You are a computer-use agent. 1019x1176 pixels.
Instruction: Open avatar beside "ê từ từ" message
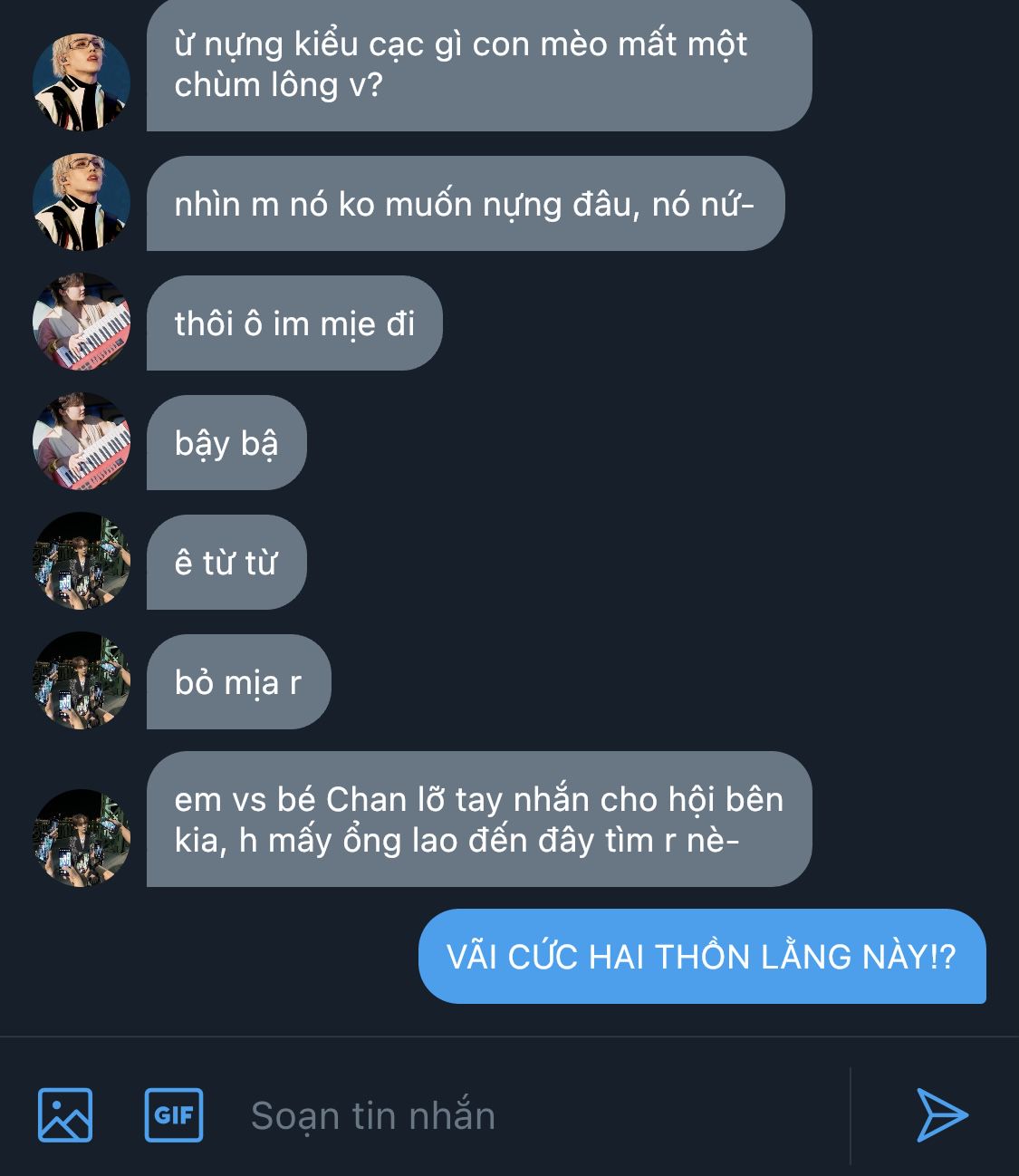pyautogui.click(x=82, y=562)
